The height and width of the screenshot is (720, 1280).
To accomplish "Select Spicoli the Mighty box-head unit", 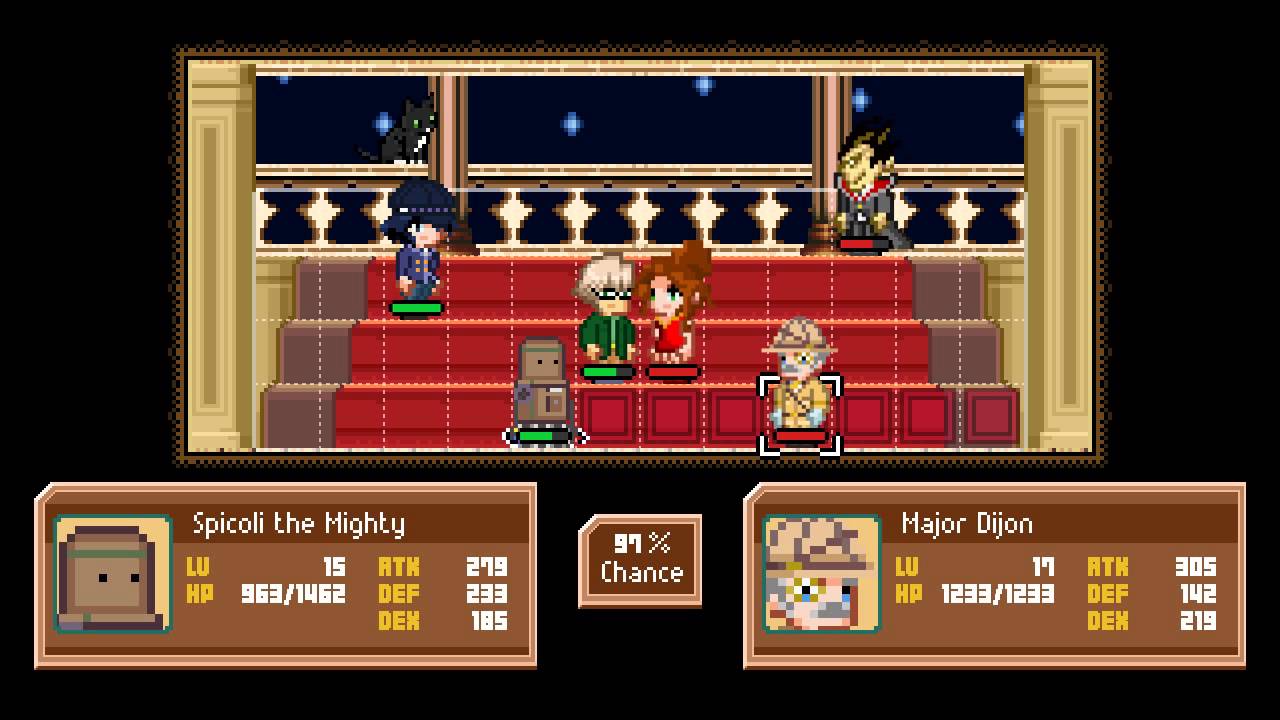I will coord(541,385).
